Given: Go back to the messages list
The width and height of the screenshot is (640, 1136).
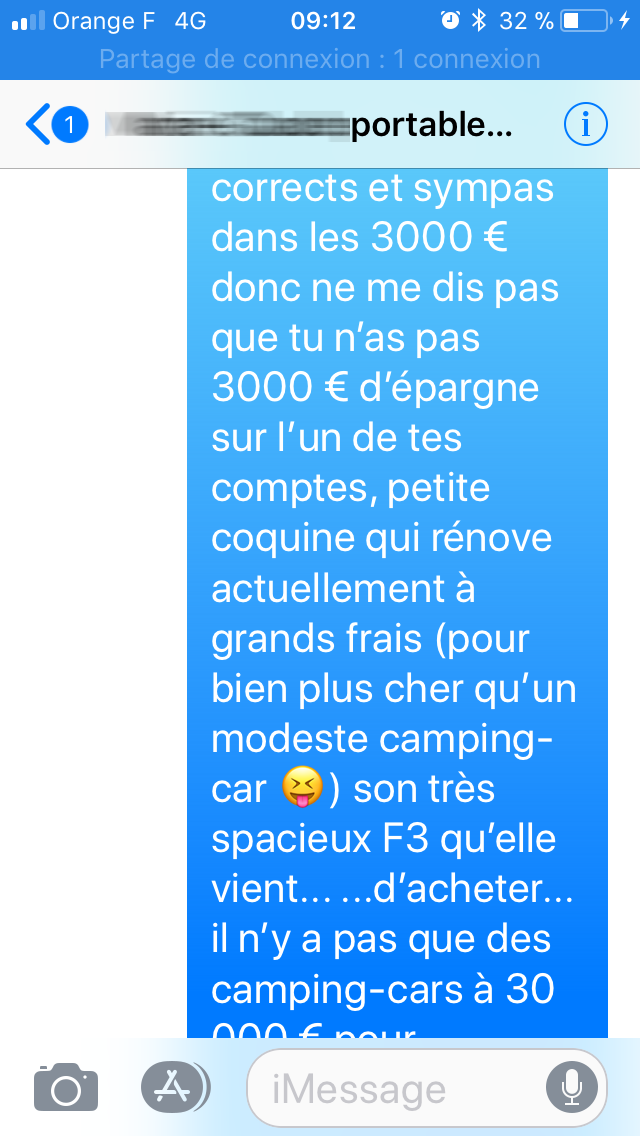Looking at the screenshot, I should pos(56,125).
